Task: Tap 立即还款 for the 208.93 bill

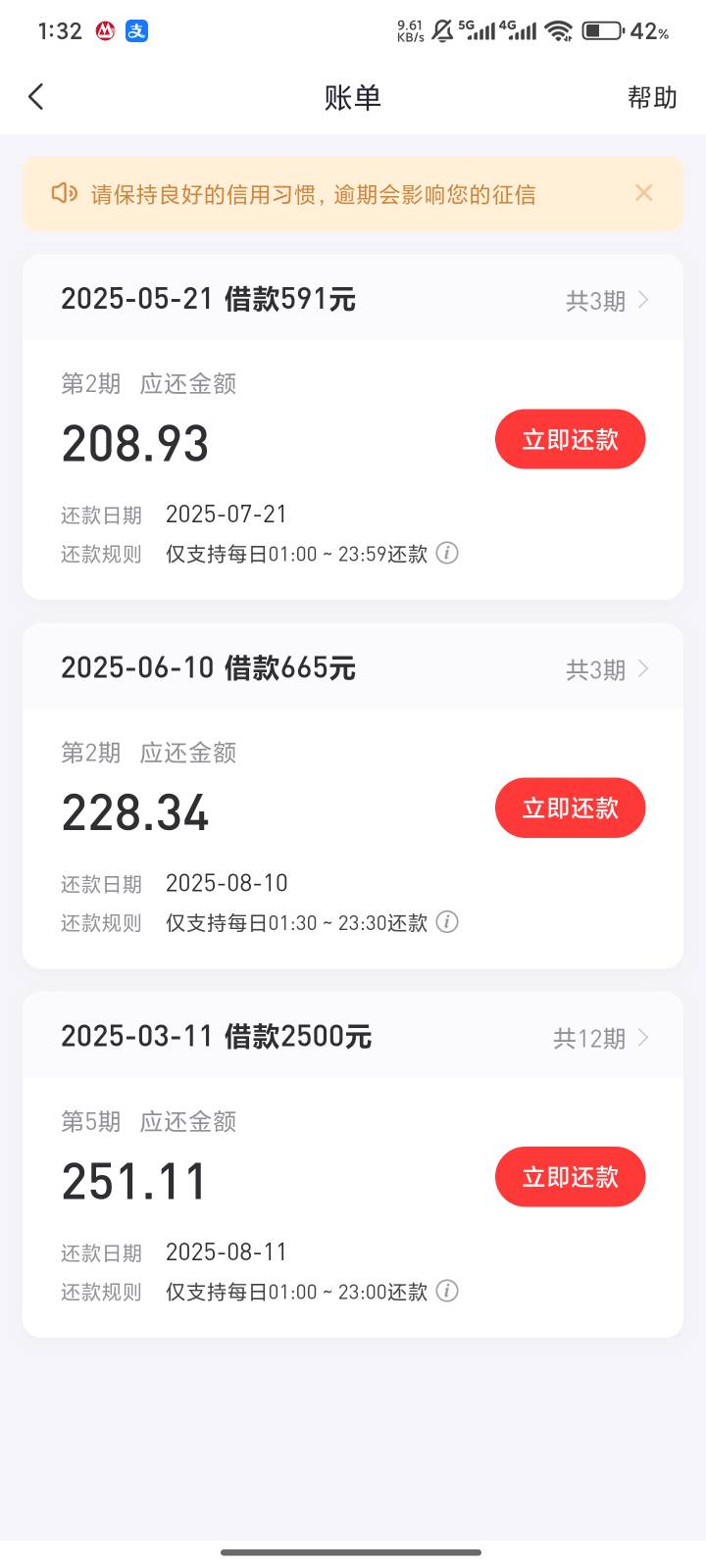Action: [570, 439]
